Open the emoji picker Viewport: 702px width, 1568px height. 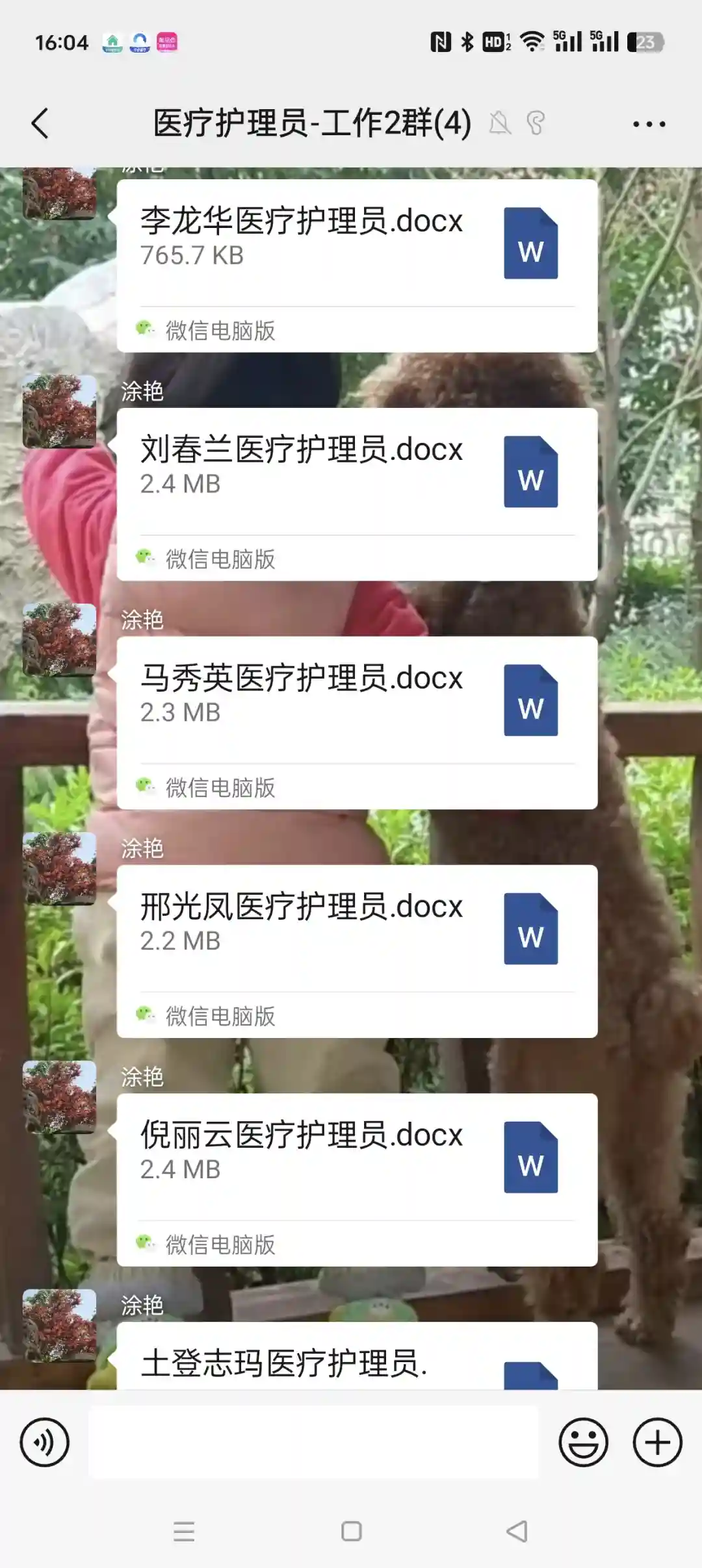click(583, 1443)
